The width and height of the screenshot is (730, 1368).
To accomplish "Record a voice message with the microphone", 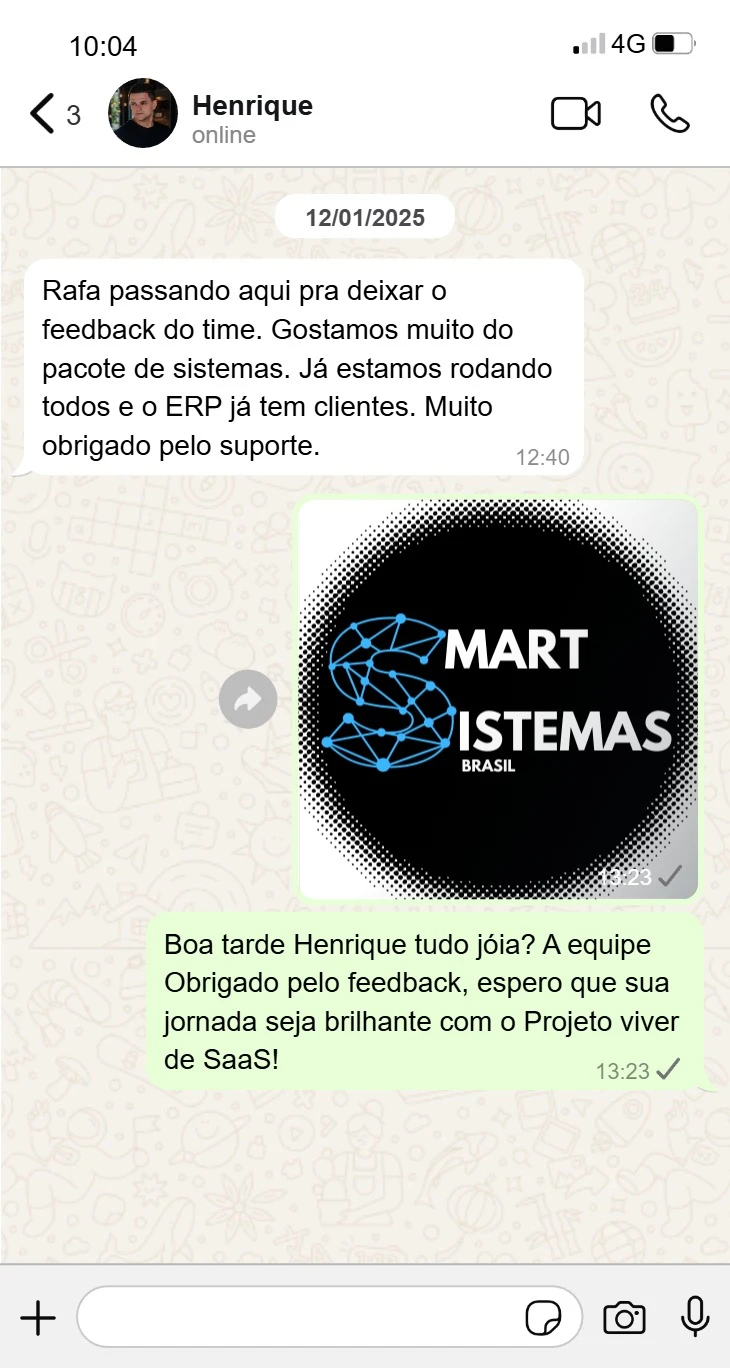I will 695,1318.
